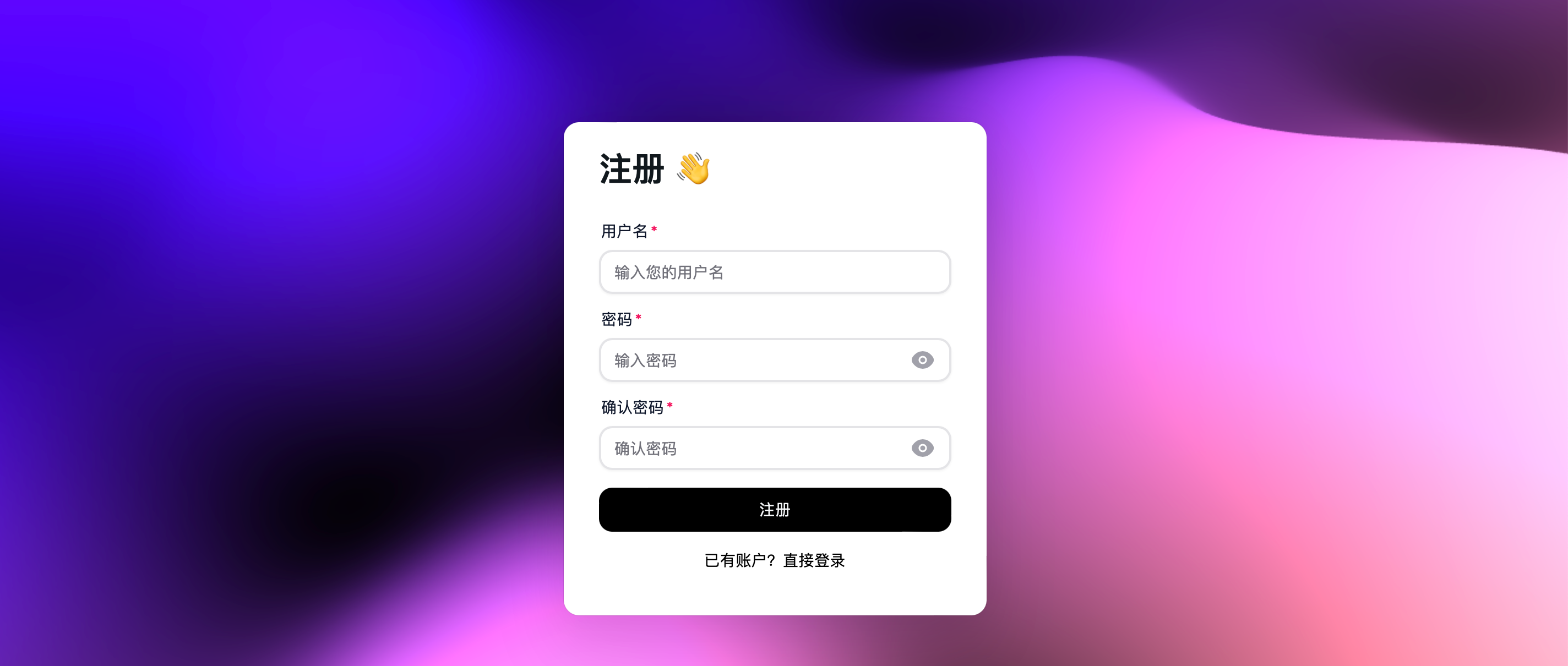Image resolution: width=1568 pixels, height=666 pixels.
Task: Focus the 用户名 input field
Action: coord(774,272)
